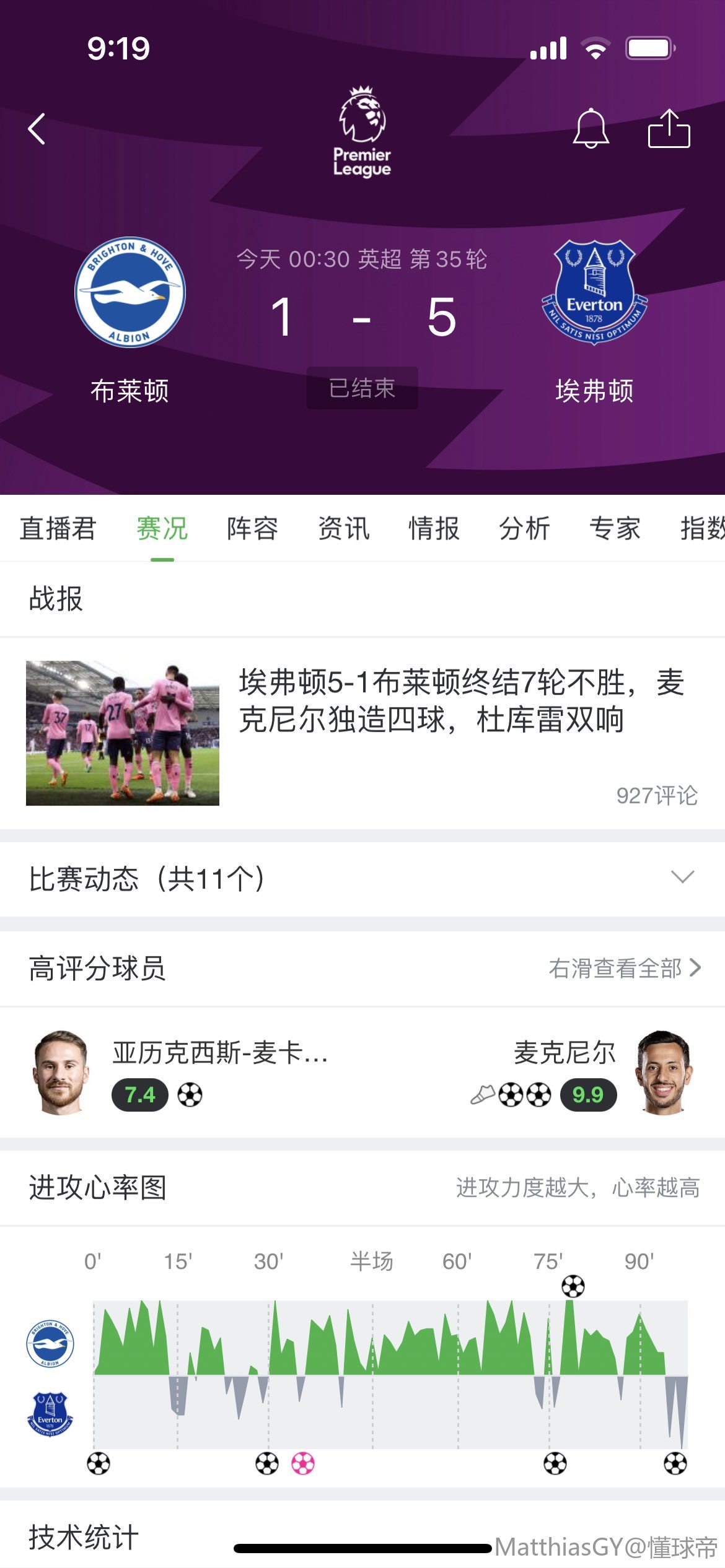Image resolution: width=725 pixels, height=1568 pixels.
Task: Go back using the top-left arrow
Action: point(37,129)
